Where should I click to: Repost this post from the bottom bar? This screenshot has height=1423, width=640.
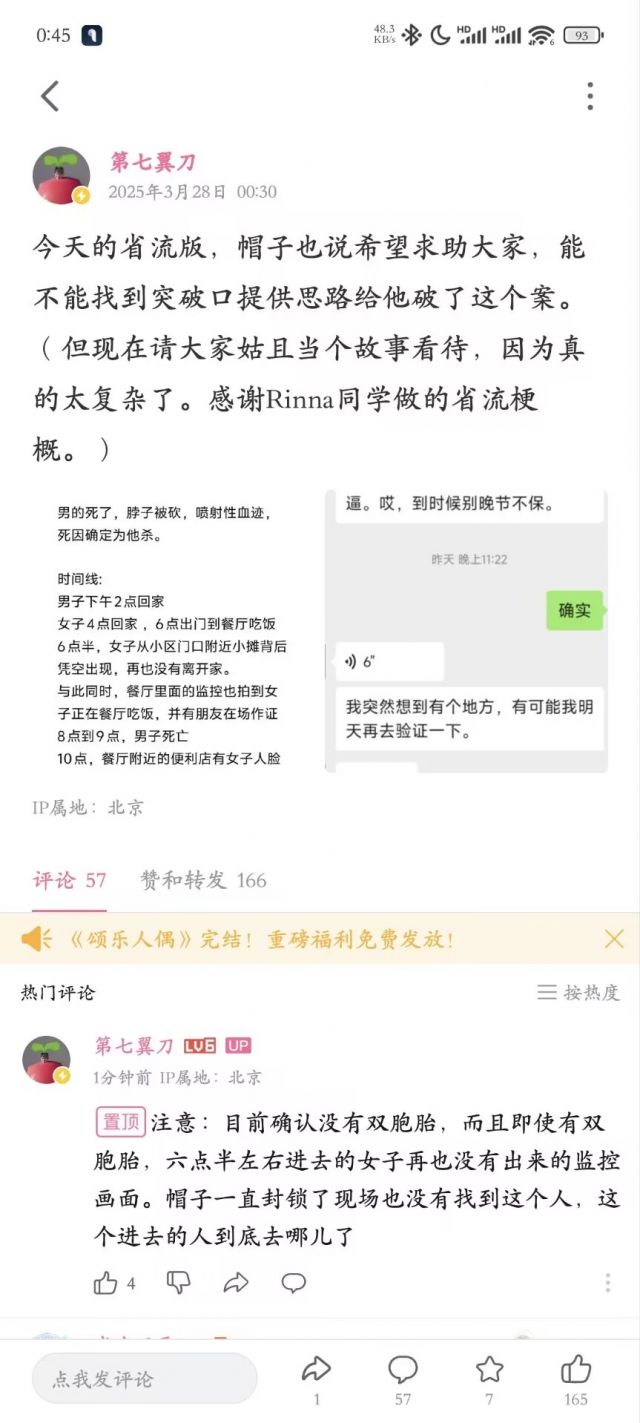pos(316,1378)
